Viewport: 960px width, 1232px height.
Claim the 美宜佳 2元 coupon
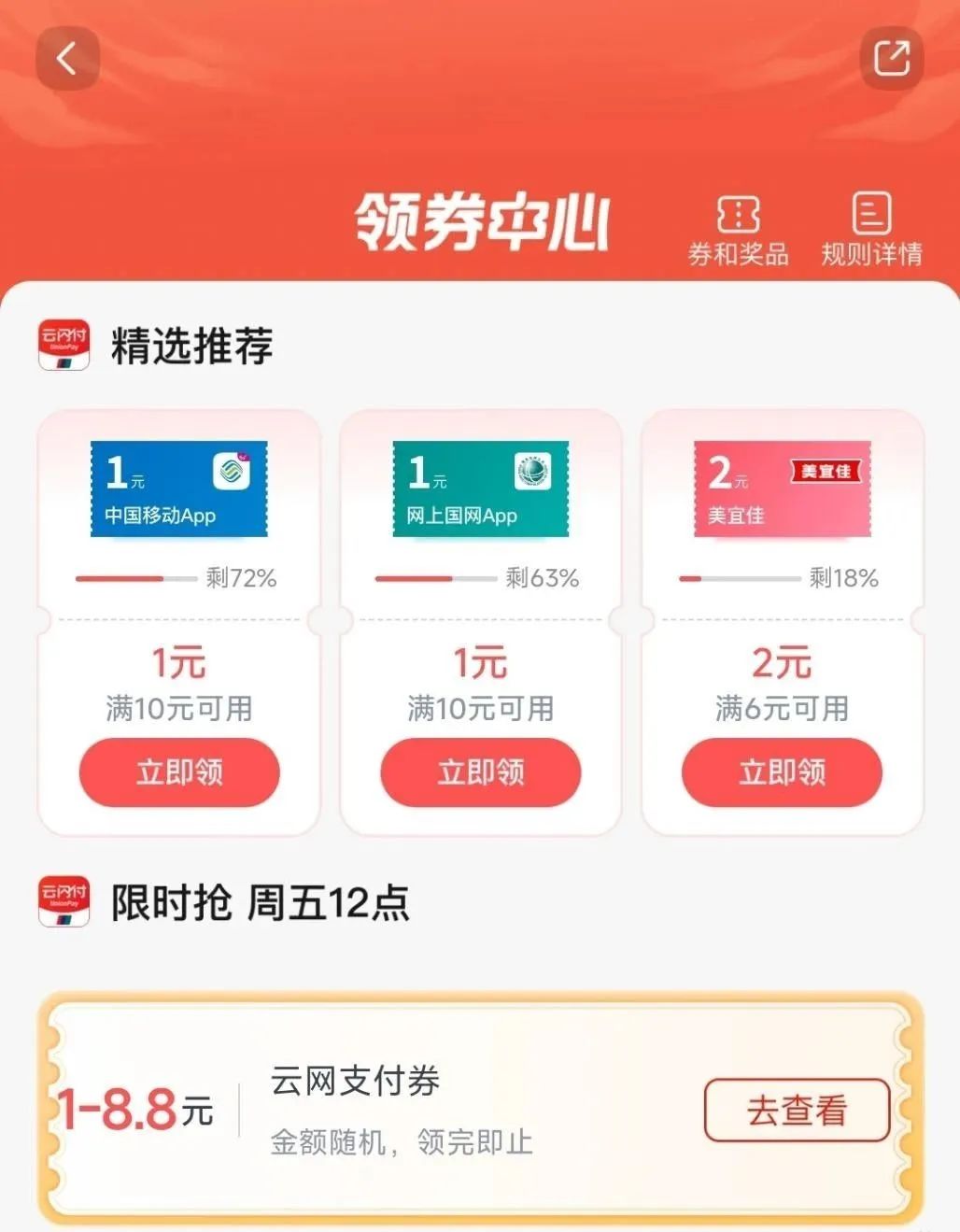tap(782, 772)
